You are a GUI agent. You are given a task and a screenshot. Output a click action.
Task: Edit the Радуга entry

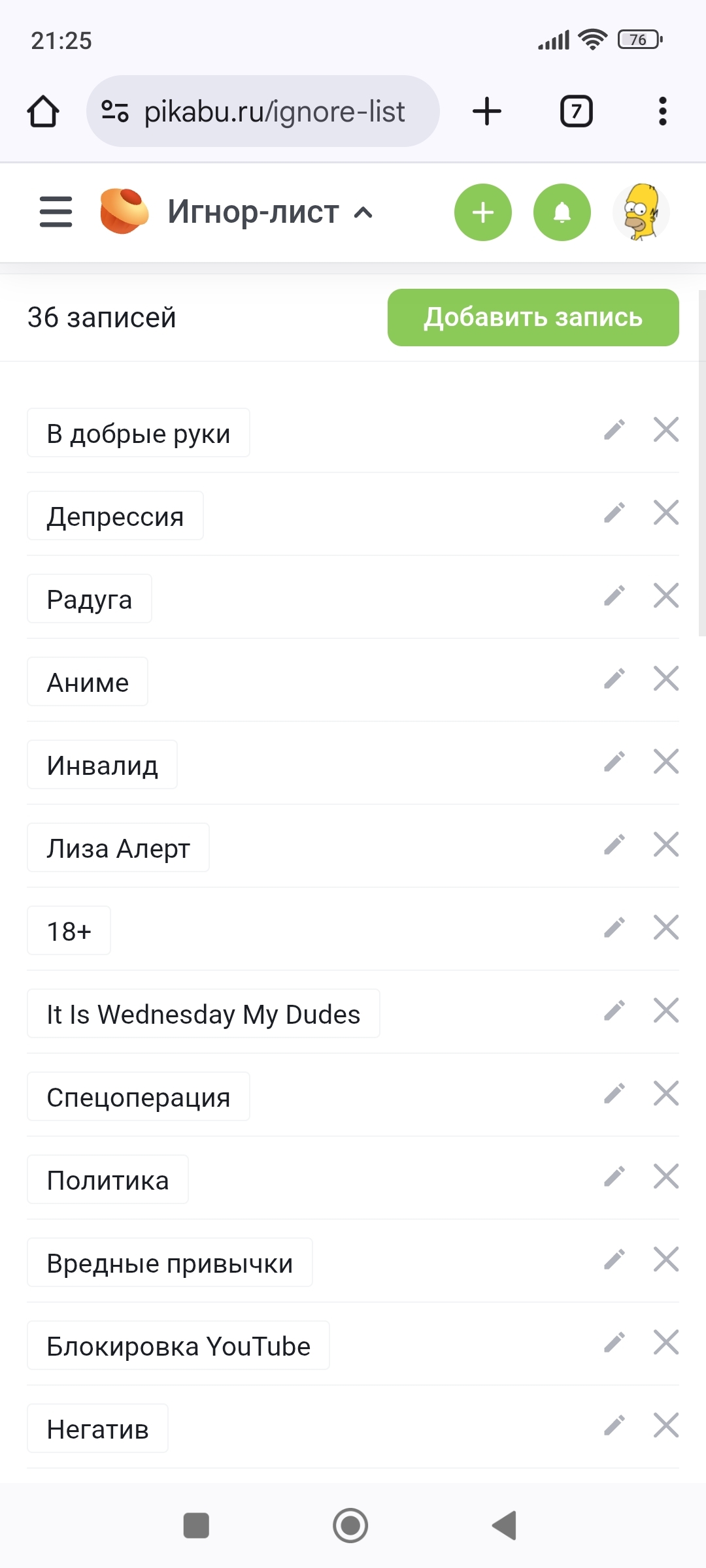click(x=614, y=596)
